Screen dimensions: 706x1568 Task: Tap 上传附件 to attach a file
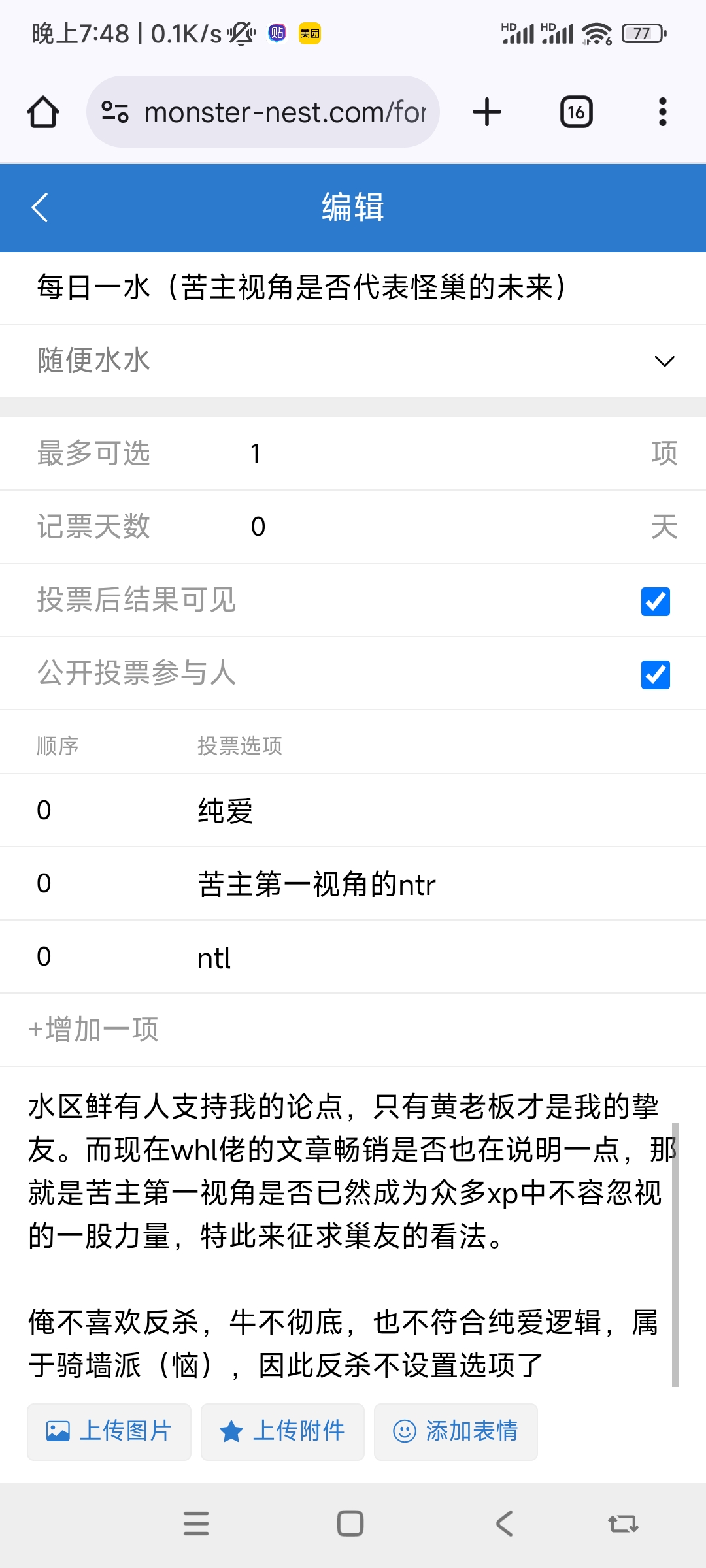coord(282,1431)
